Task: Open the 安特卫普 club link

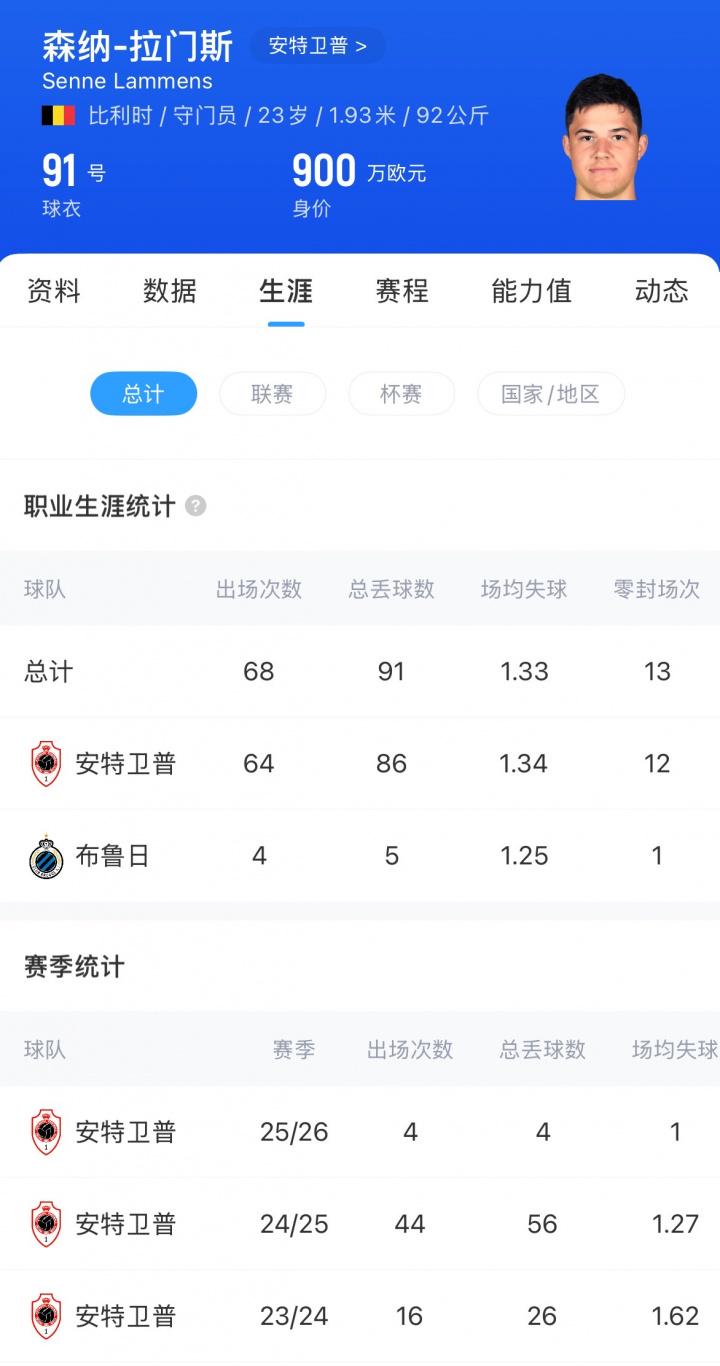Action: pyautogui.click(x=317, y=46)
